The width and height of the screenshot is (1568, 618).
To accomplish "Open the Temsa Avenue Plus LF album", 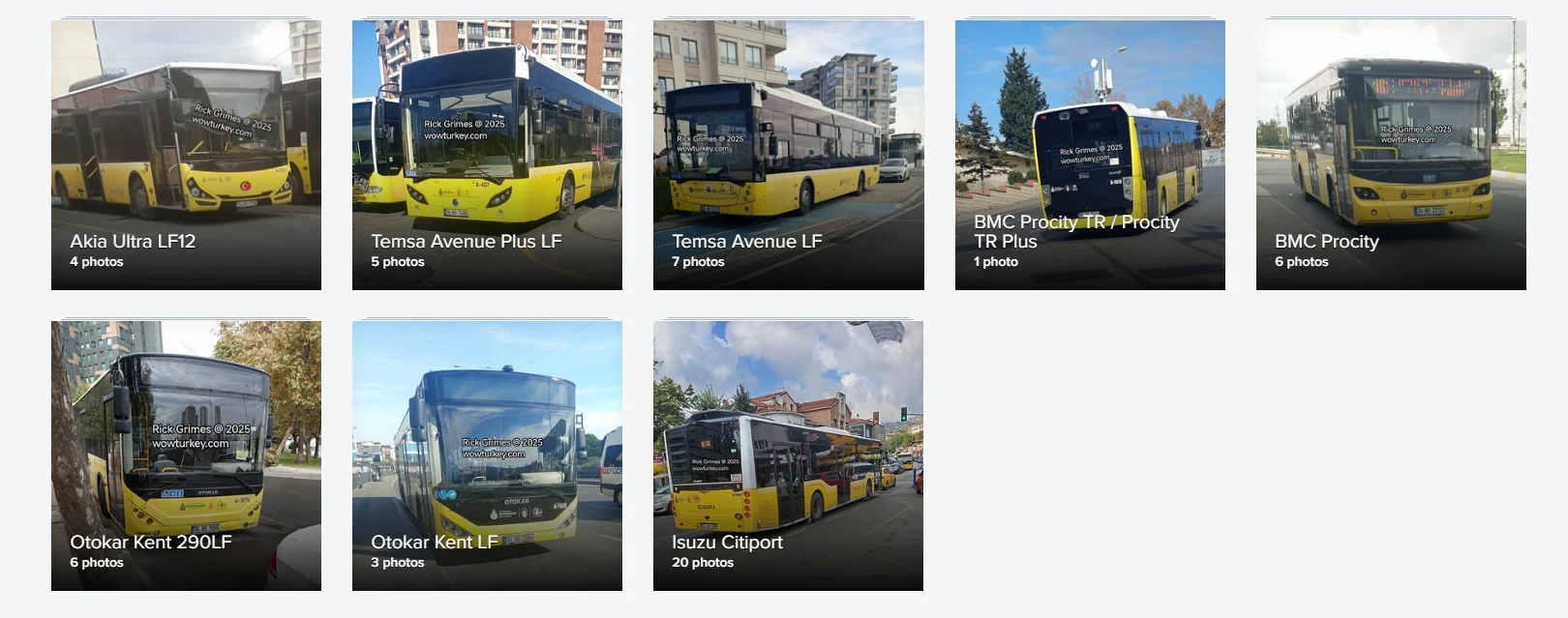I will coord(487,155).
